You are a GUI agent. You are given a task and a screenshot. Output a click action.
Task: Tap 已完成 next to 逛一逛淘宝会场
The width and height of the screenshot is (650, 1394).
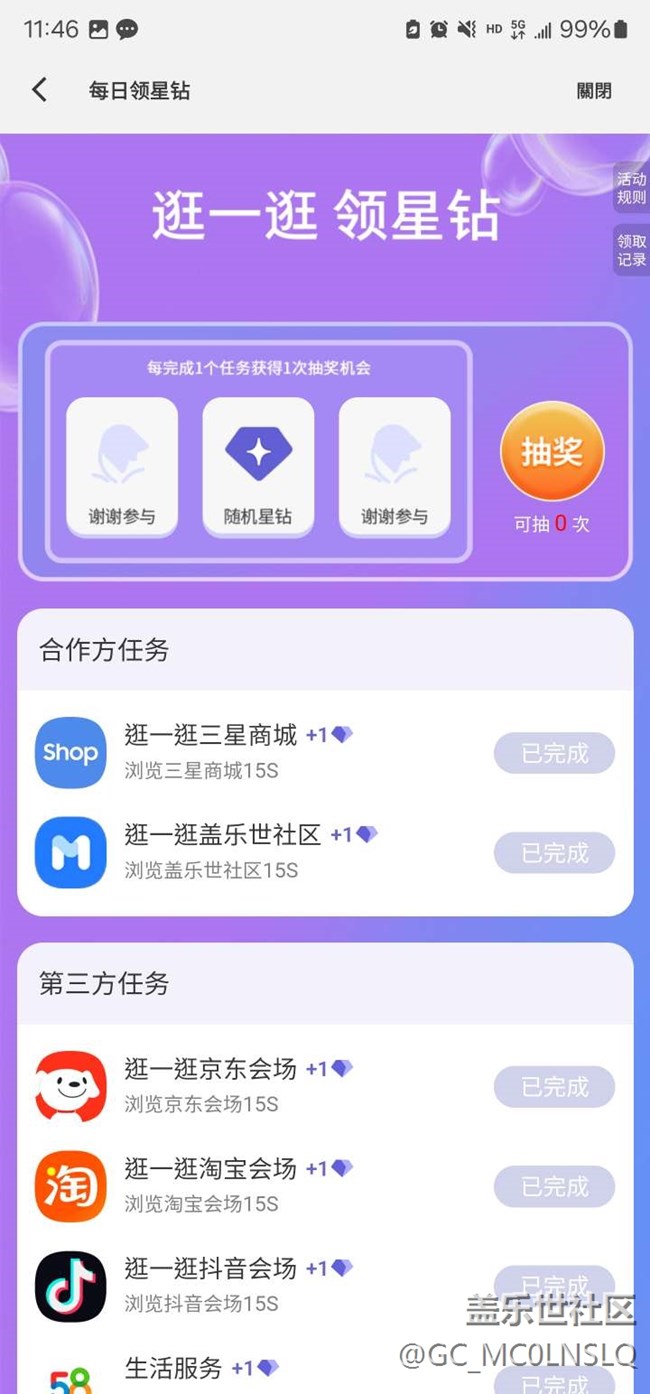[554, 1187]
